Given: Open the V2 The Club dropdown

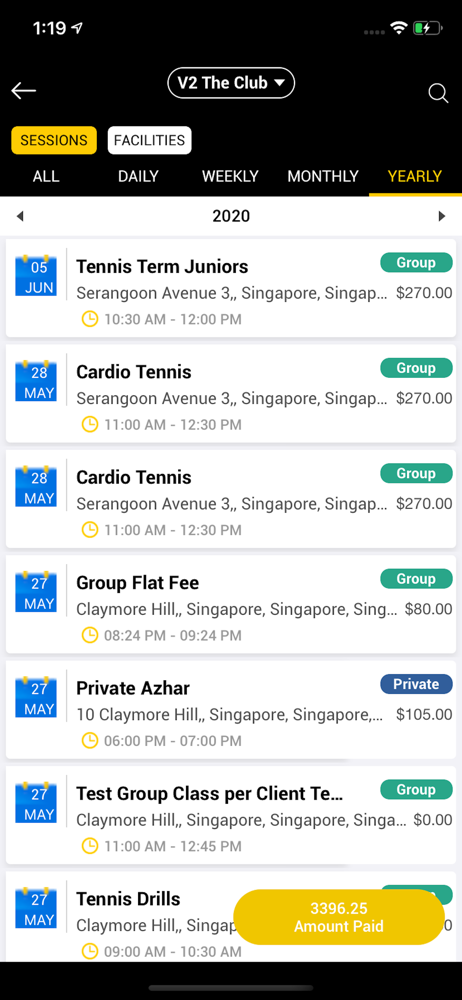Looking at the screenshot, I should coord(231,83).
